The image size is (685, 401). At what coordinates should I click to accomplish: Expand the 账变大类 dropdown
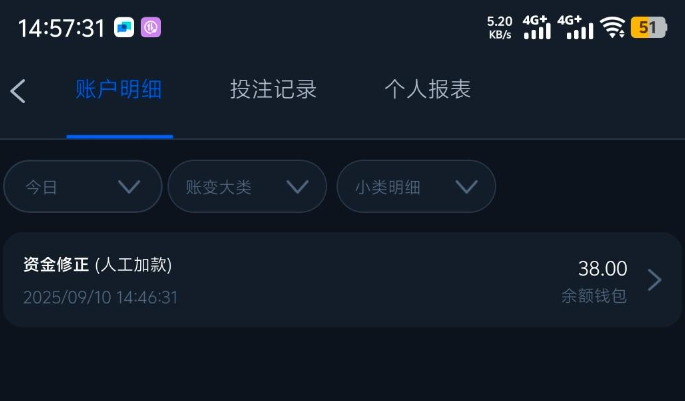[x=247, y=187]
